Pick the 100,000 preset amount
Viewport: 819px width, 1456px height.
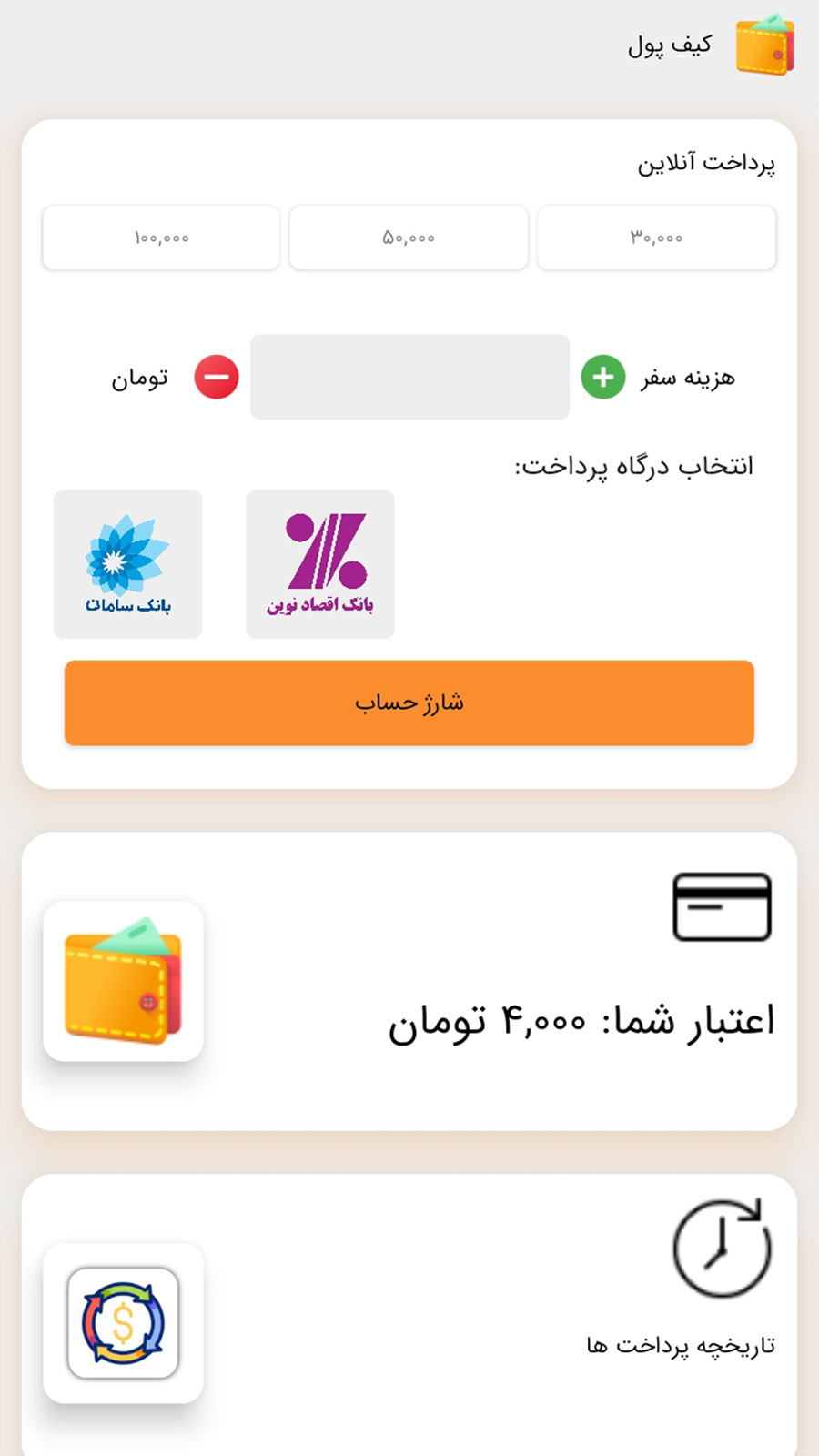(161, 238)
